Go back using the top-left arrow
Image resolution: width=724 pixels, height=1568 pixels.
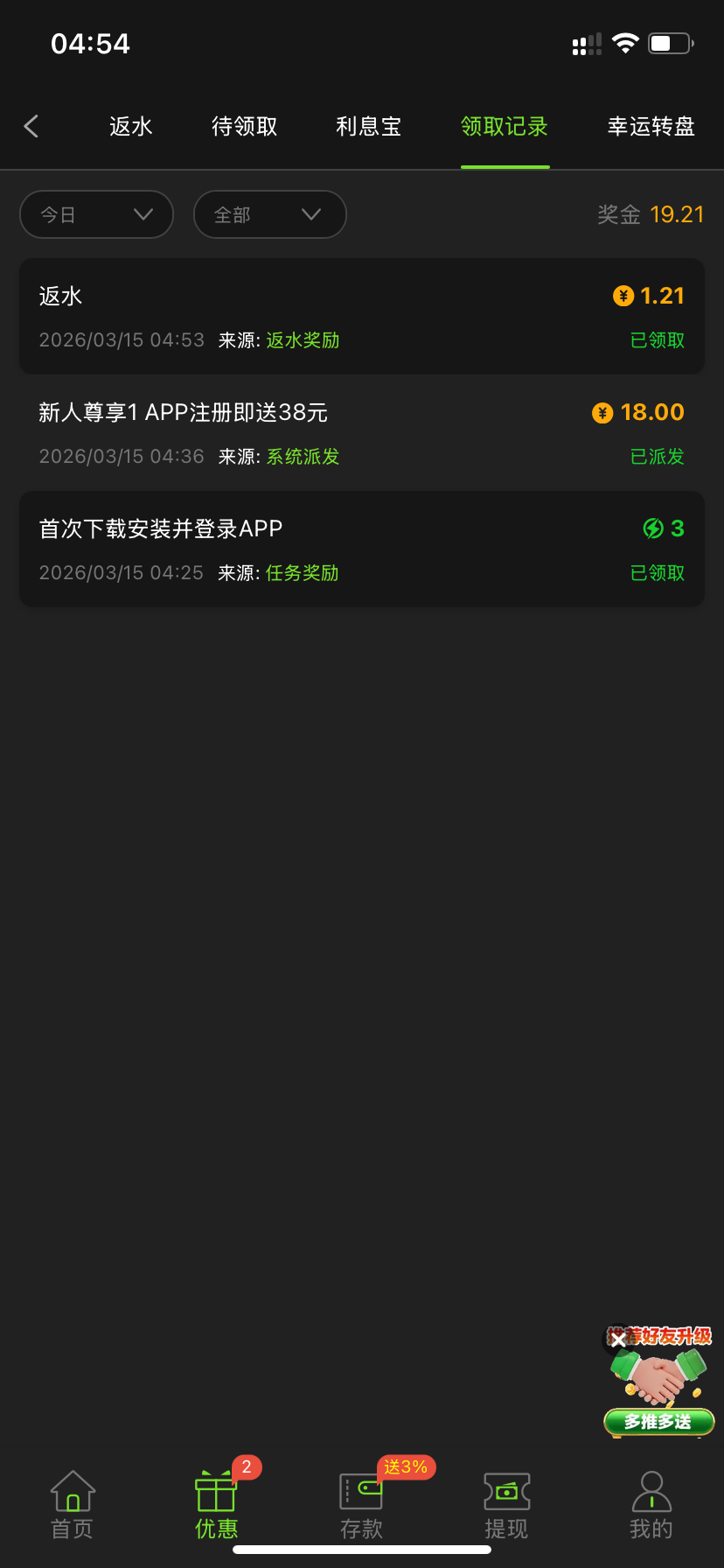pyautogui.click(x=31, y=127)
